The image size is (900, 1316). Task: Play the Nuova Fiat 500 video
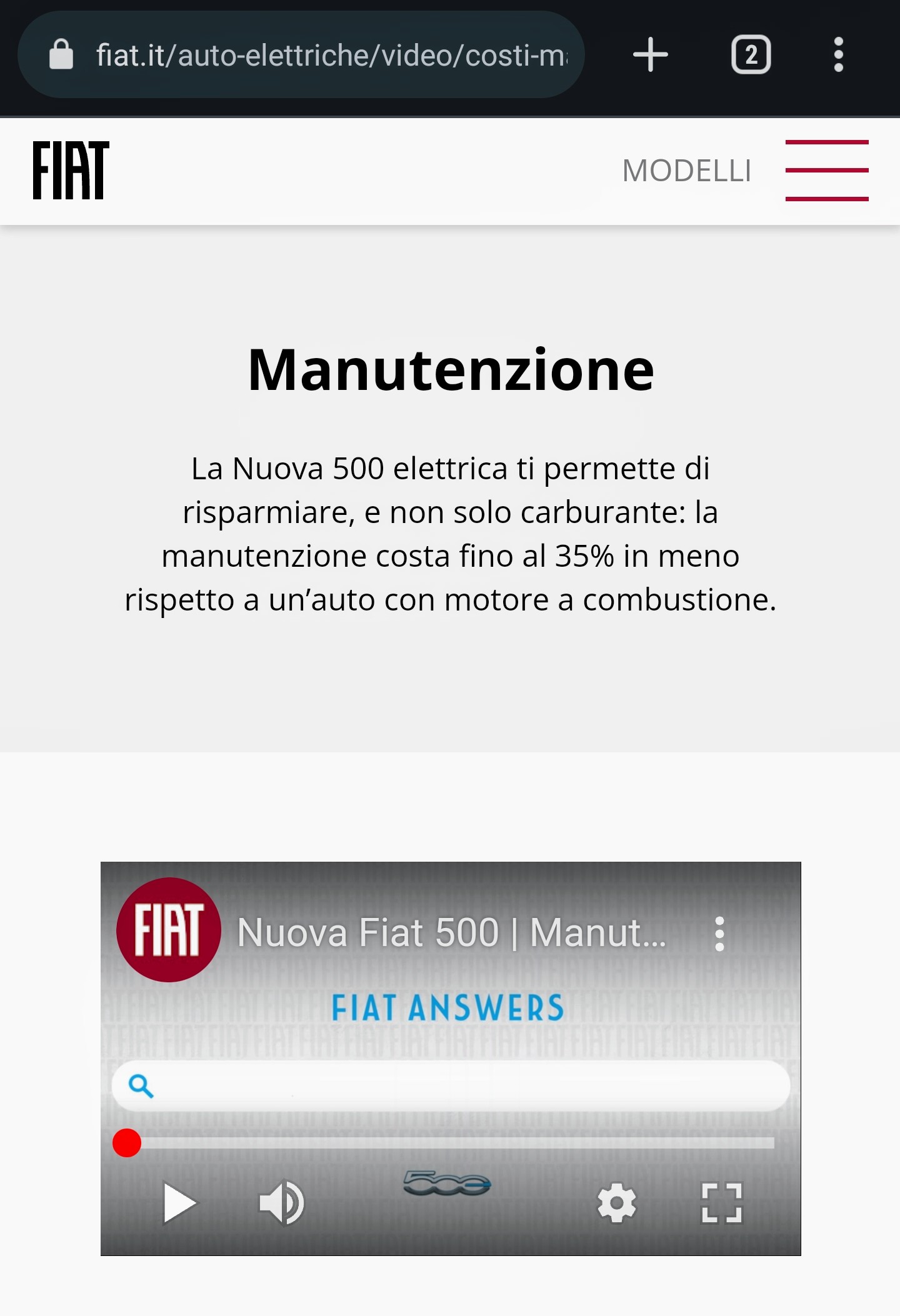[x=179, y=1203]
